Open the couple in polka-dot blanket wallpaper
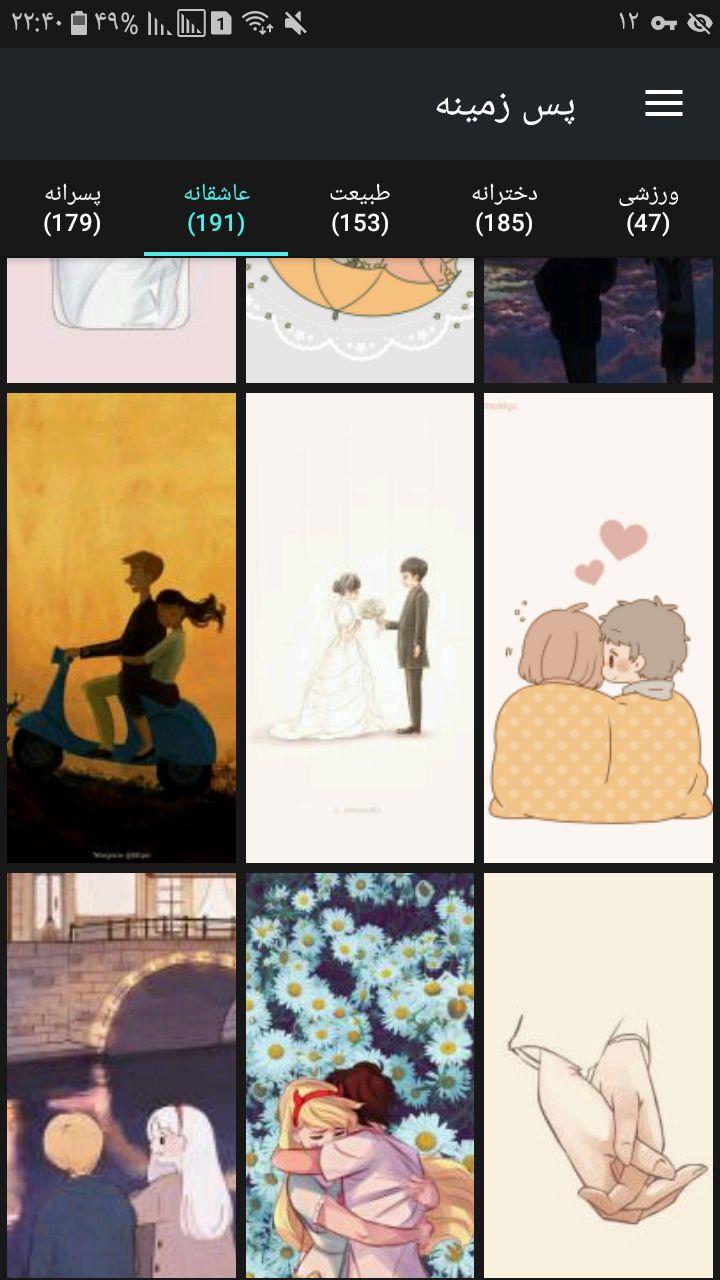 click(598, 627)
